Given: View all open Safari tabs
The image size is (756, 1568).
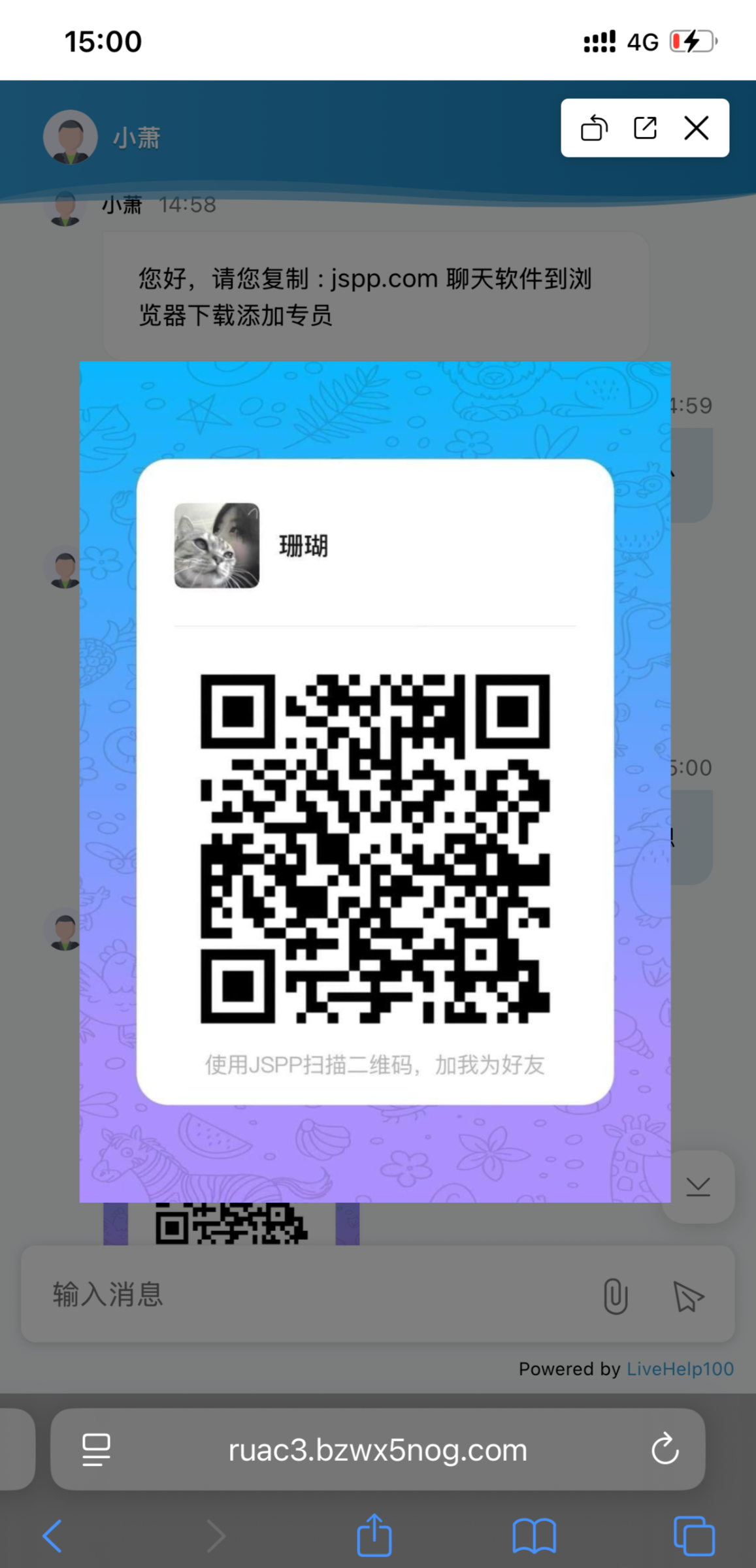Looking at the screenshot, I should coord(693,1535).
